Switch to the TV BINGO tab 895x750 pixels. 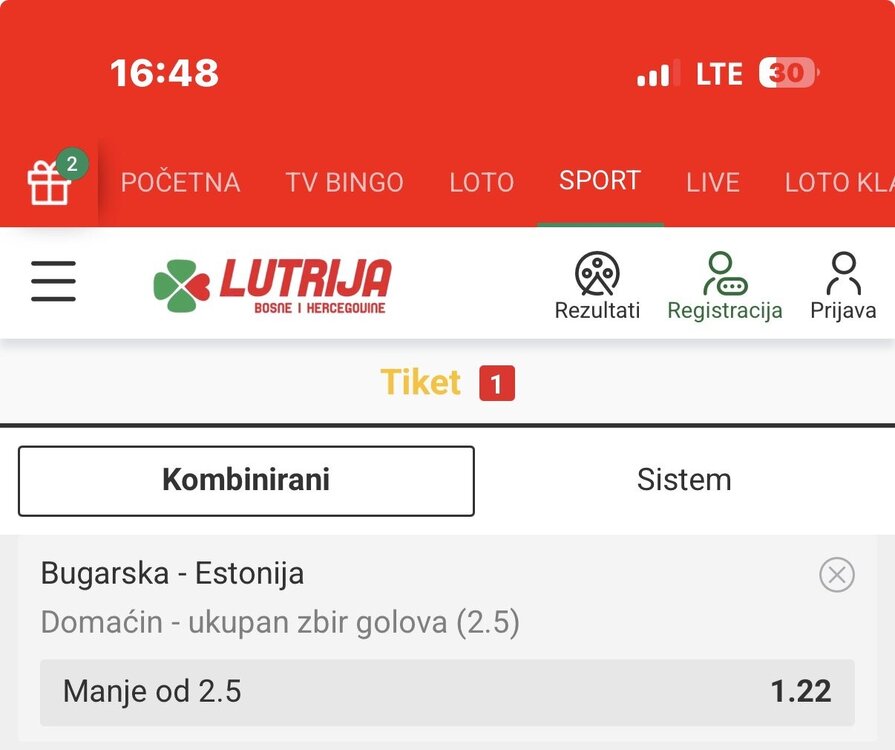point(344,183)
